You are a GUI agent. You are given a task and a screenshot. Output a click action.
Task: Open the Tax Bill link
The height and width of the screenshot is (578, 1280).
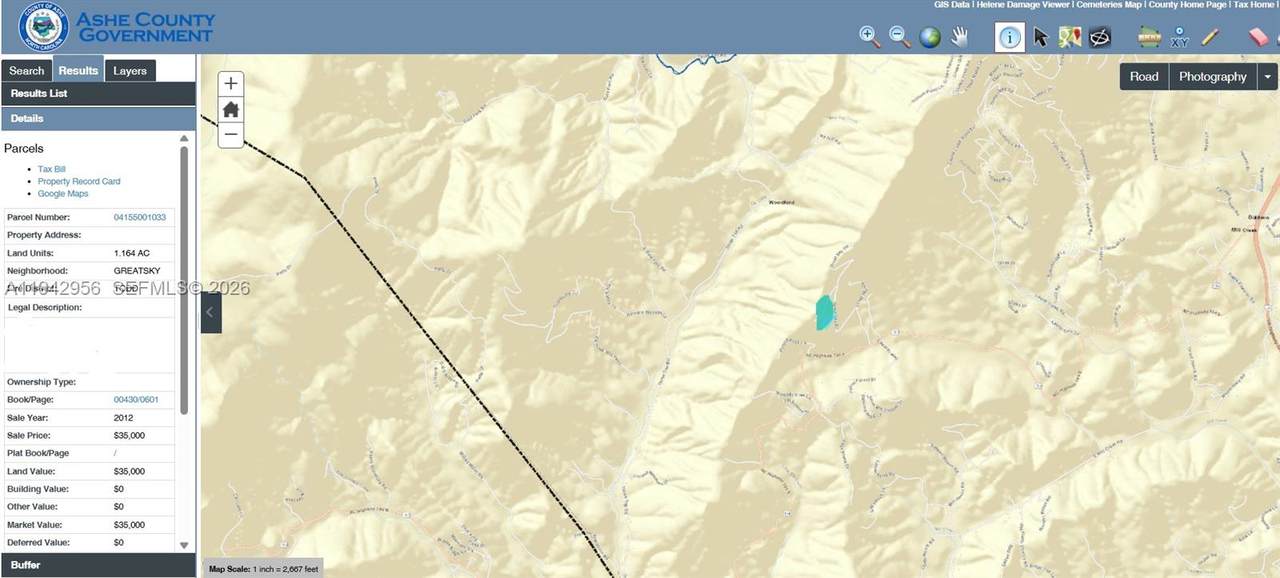click(51, 169)
